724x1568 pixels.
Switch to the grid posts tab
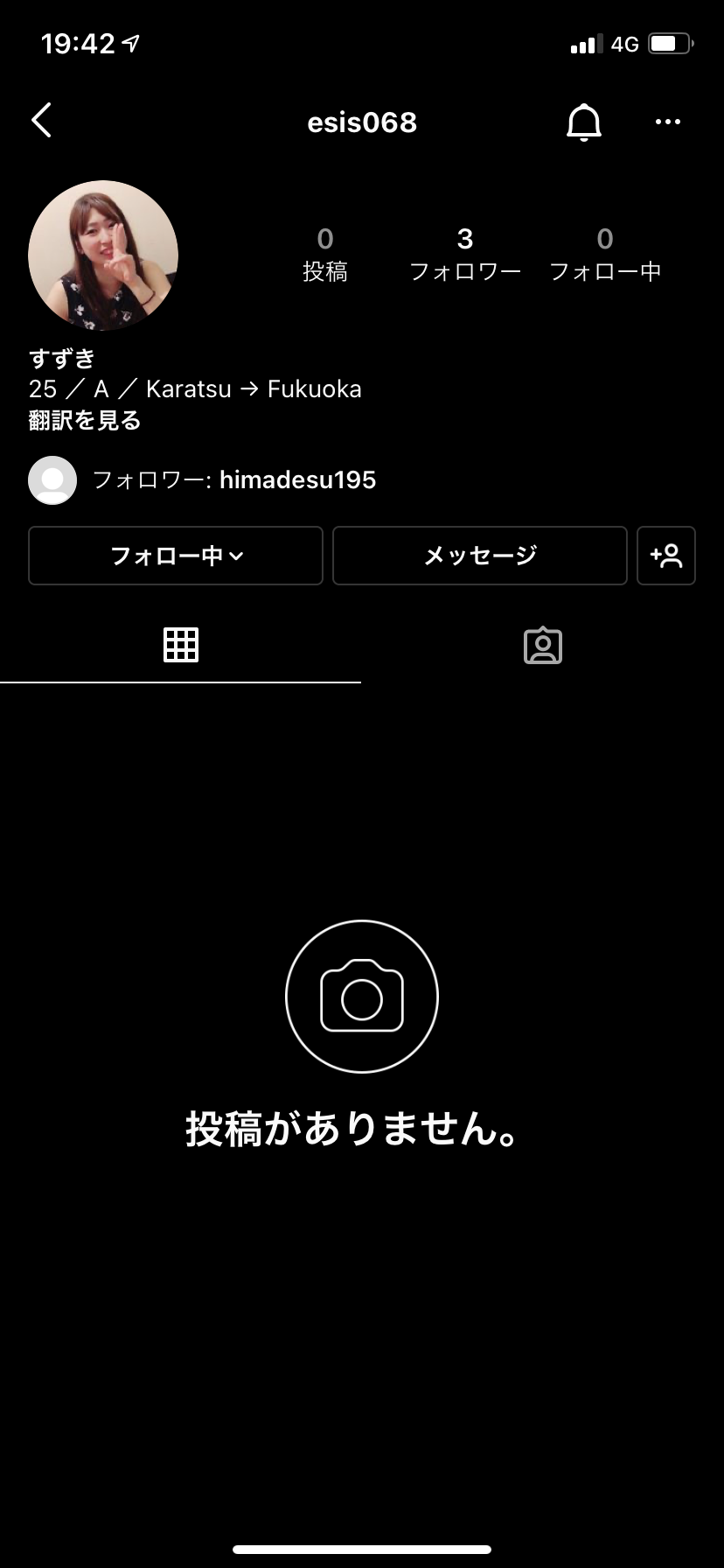(x=180, y=644)
